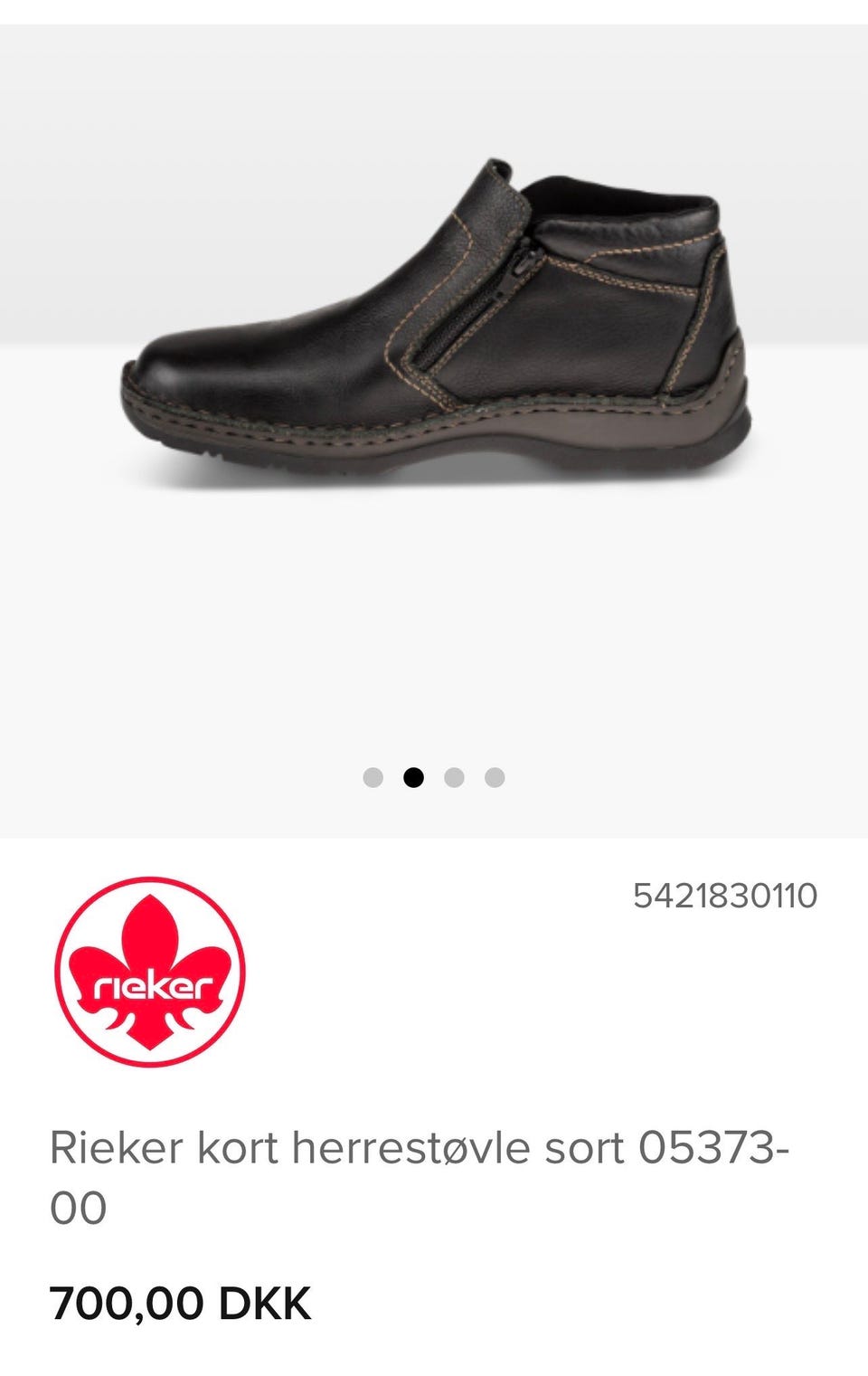Jump to the first image dot
Image resolution: width=868 pixels, height=1376 pixels.
click(373, 777)
